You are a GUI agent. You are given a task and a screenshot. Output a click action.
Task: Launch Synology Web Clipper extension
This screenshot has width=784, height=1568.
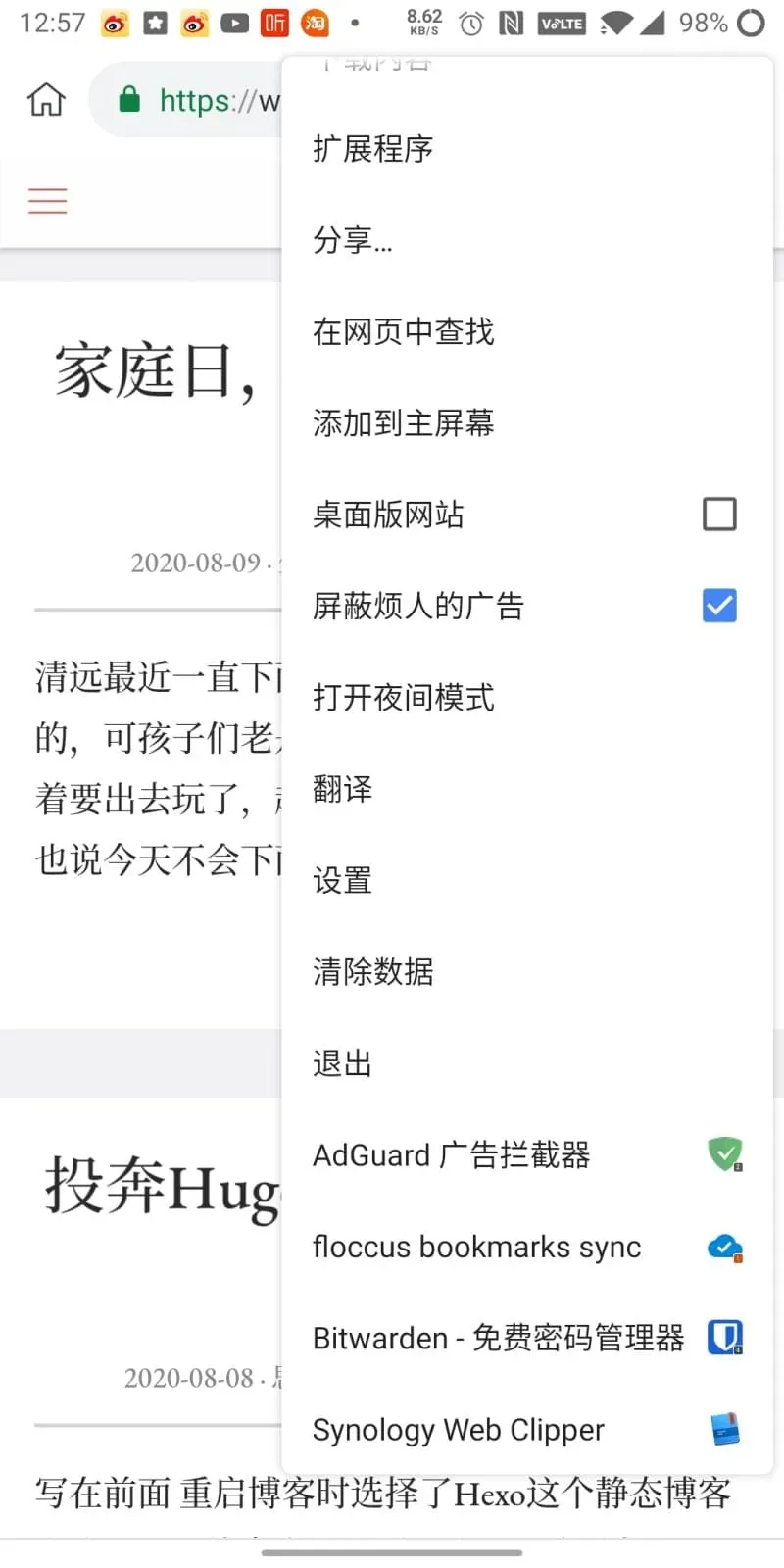458,1430
